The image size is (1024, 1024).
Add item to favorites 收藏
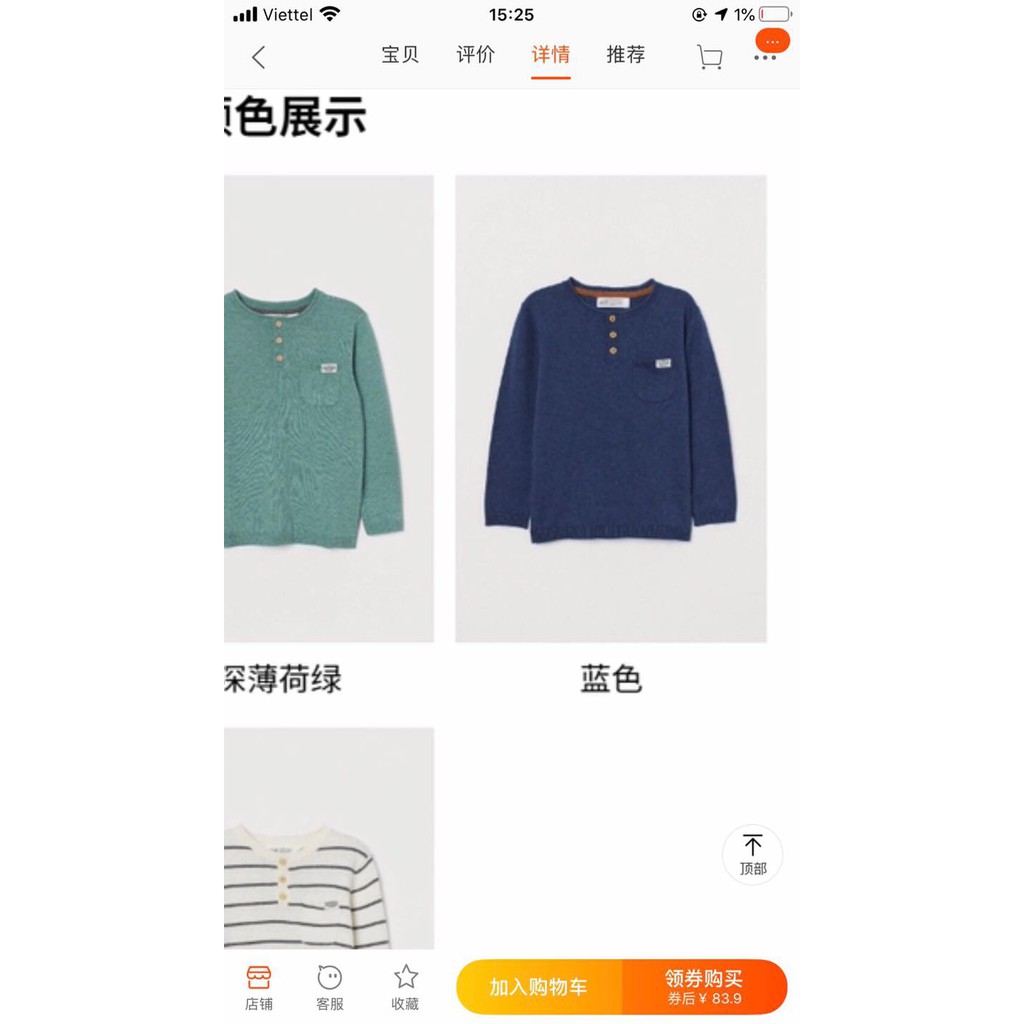[x=405, y=987]
